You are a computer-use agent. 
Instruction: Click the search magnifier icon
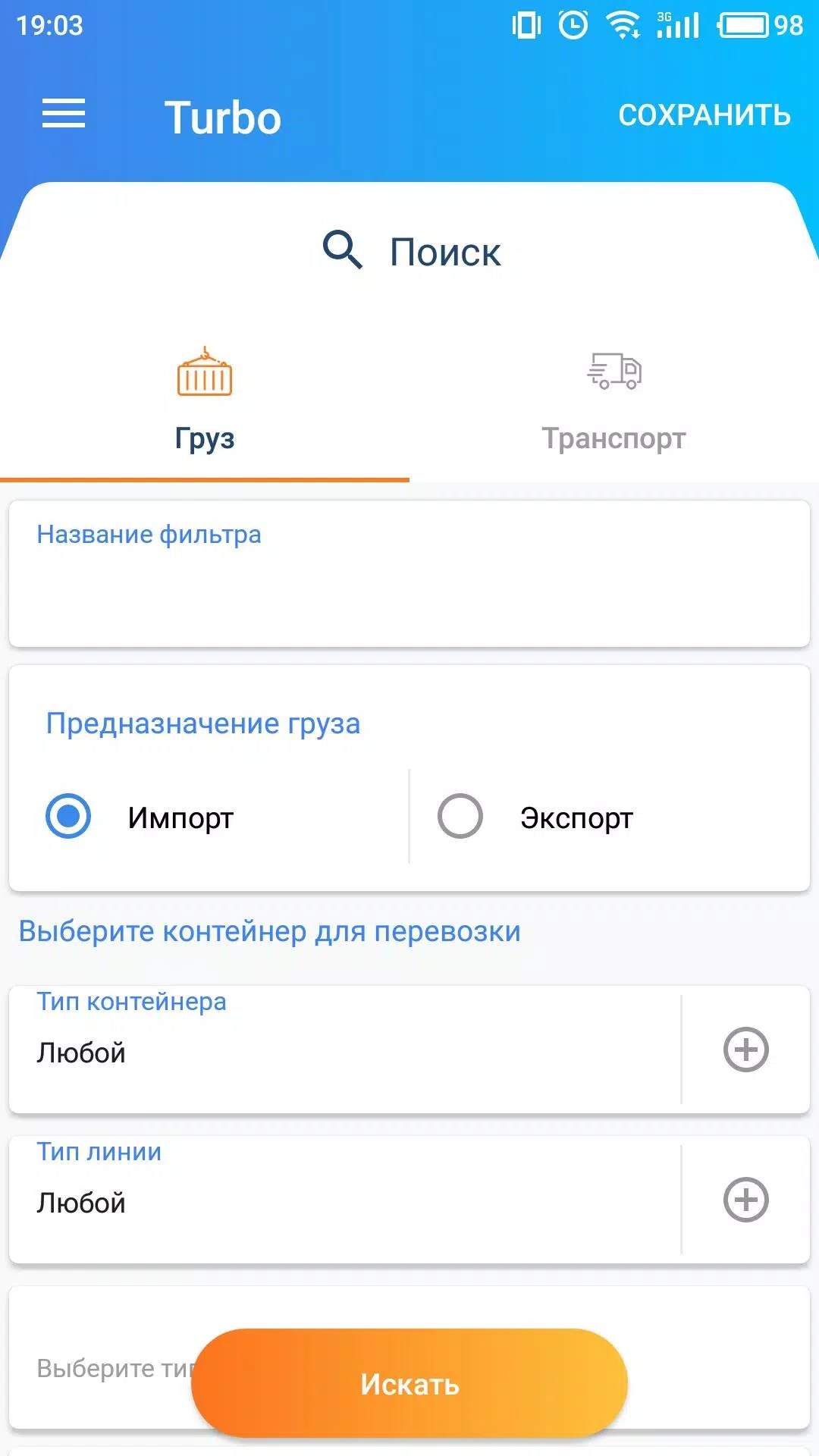click(x=343, y=251)
